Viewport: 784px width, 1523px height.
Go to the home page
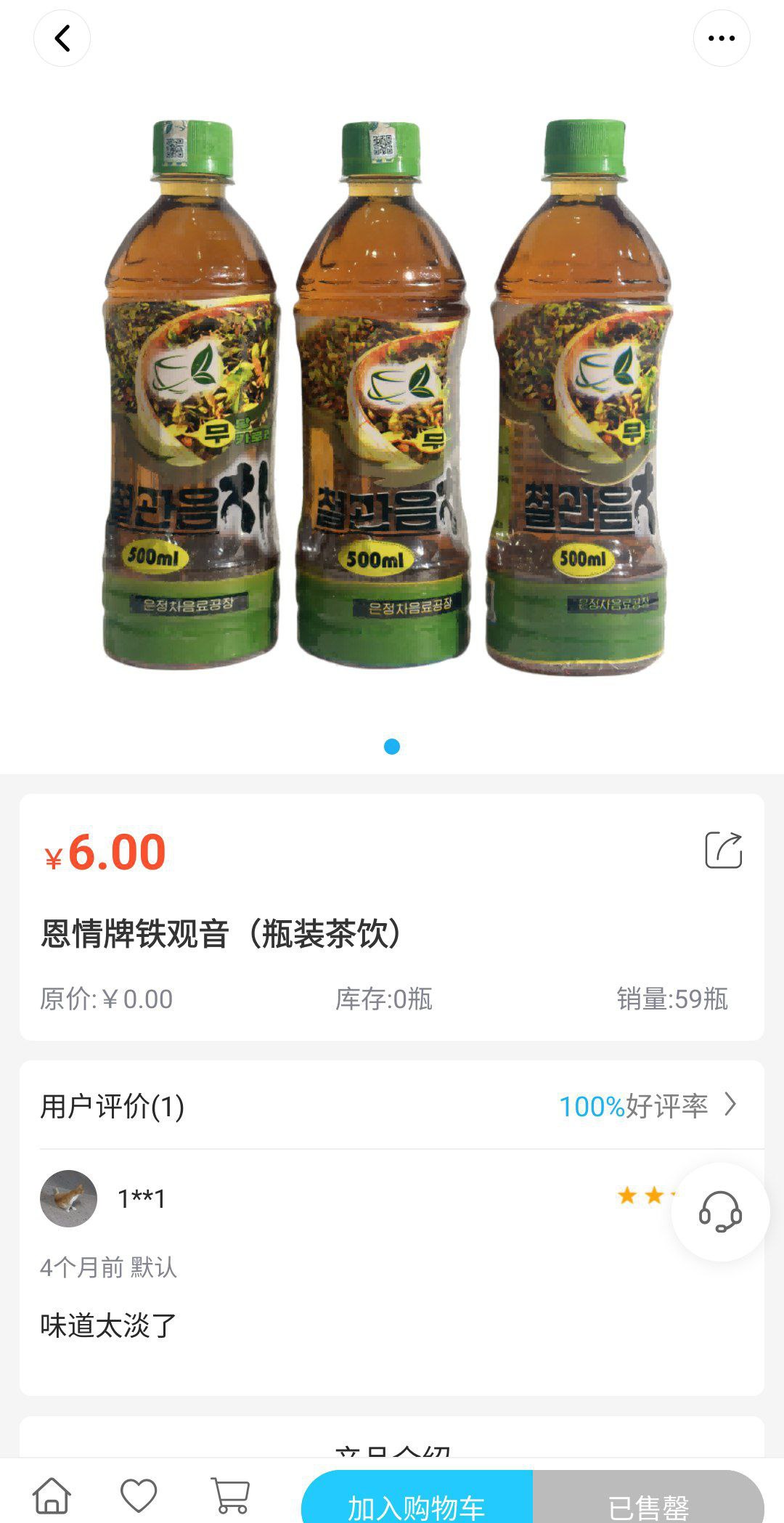[x=52, y=1496]
